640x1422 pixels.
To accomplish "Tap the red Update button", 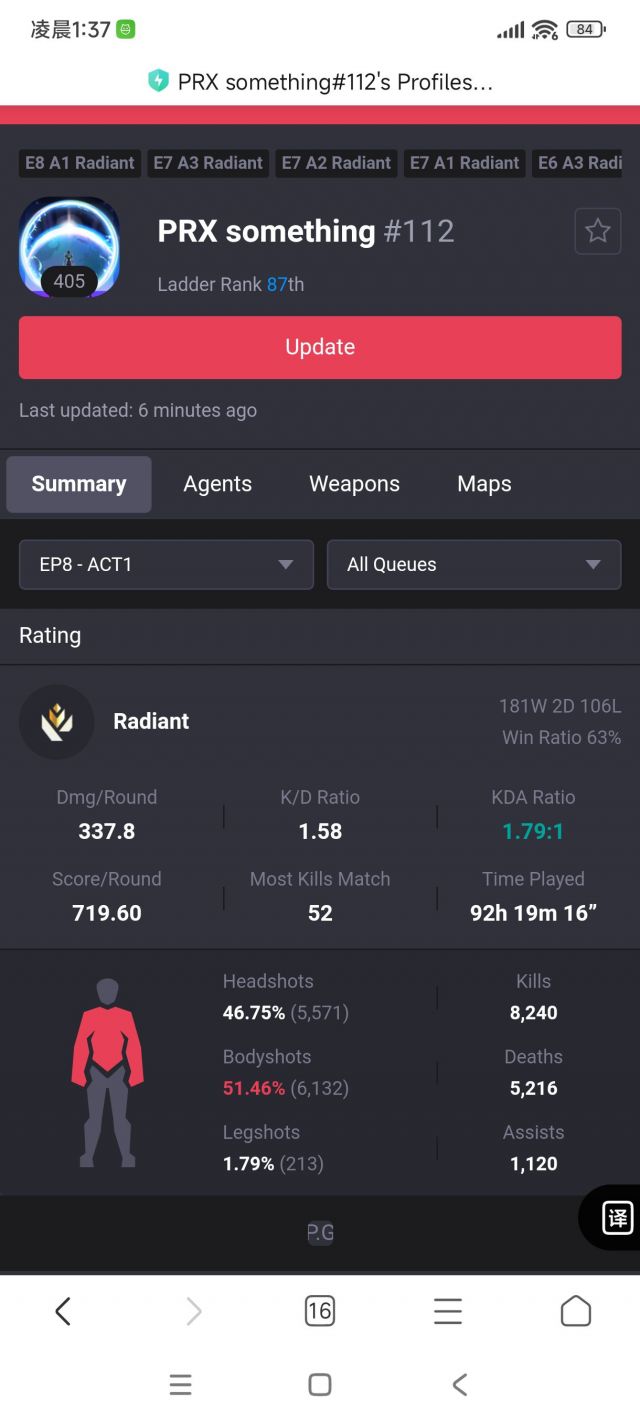I will [x=320, y=347].
